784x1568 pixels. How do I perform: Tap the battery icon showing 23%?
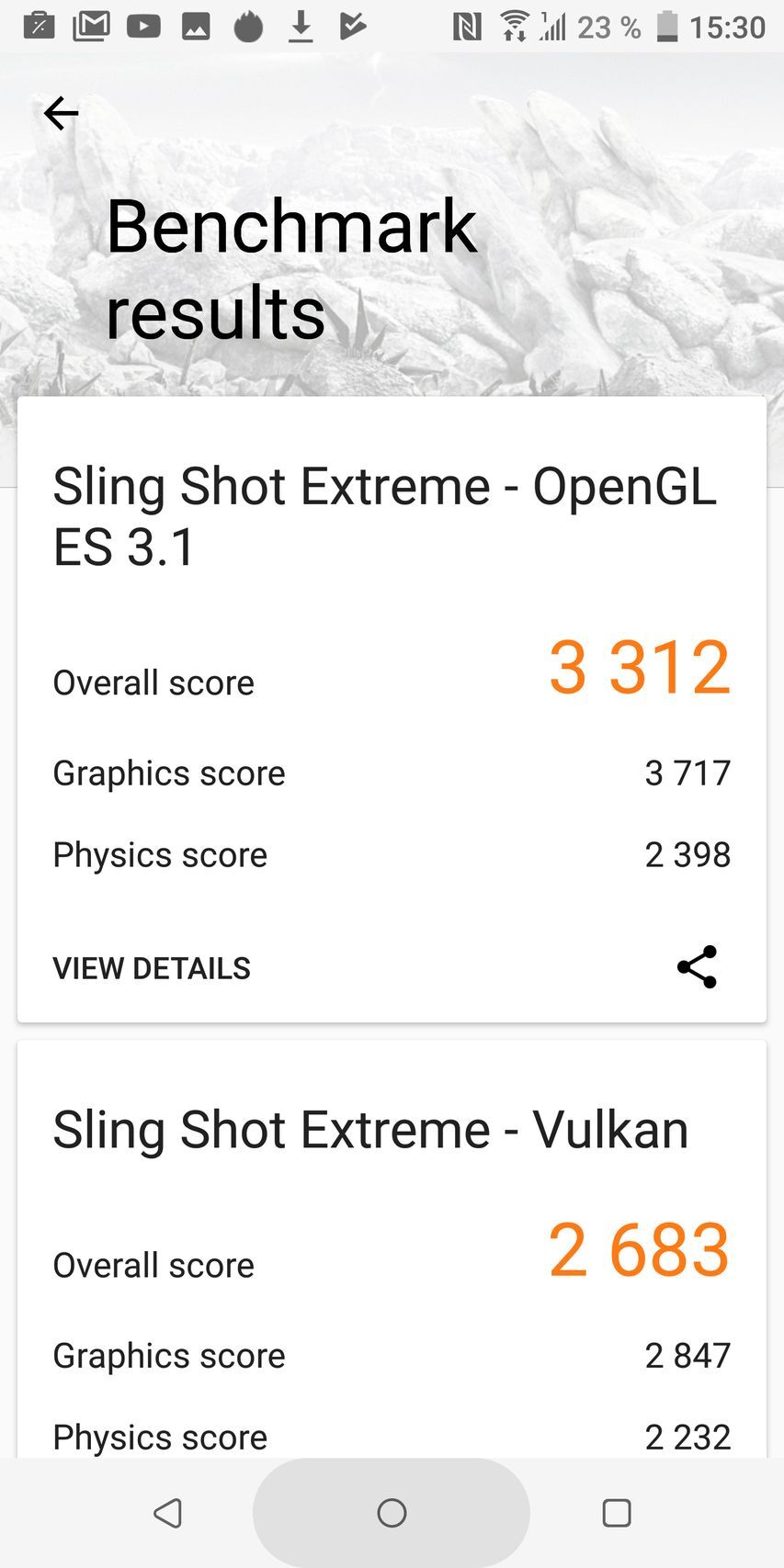[x=665, y=26]
